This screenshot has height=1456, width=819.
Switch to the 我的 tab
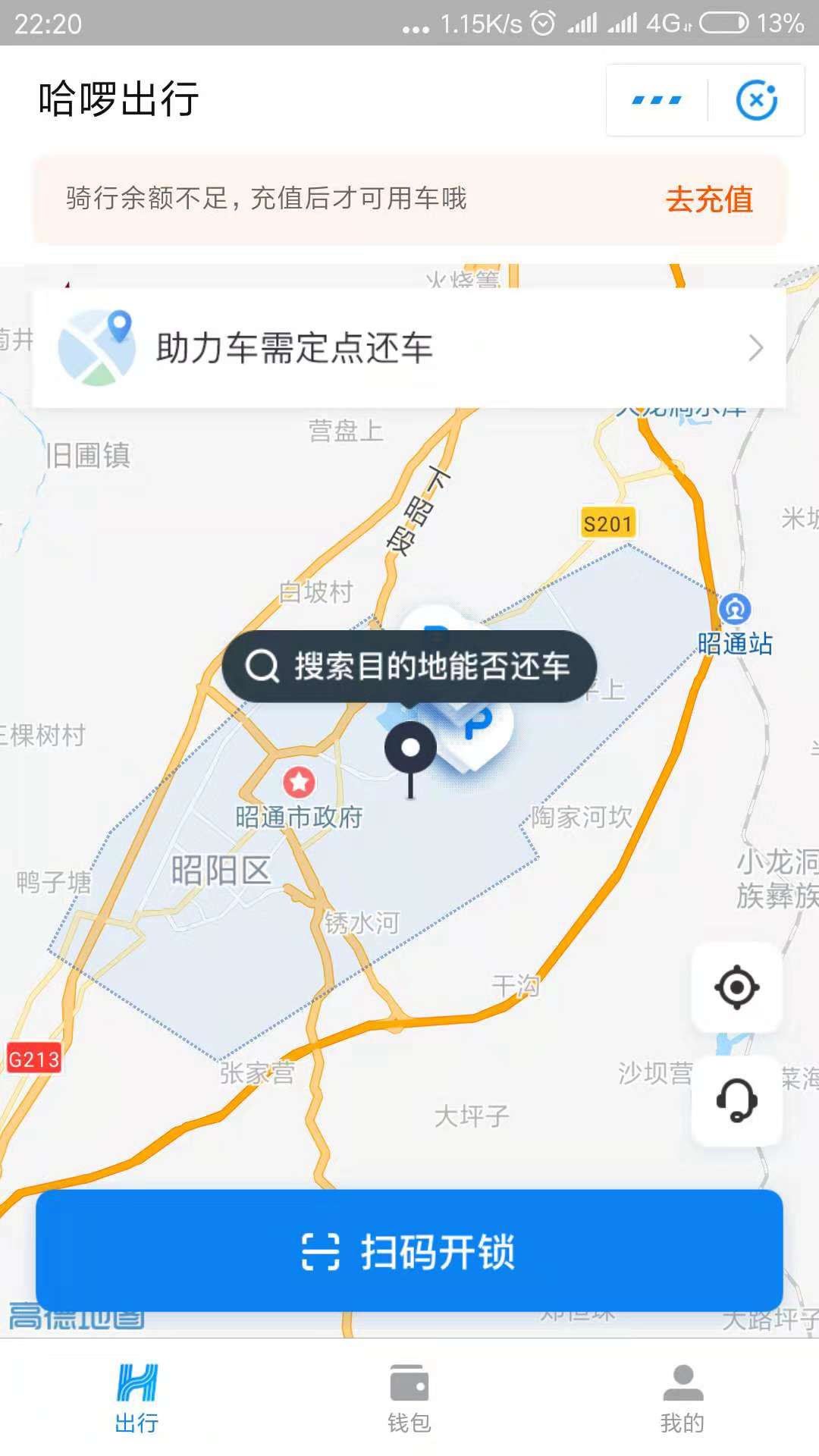(x=682, y=1399)
